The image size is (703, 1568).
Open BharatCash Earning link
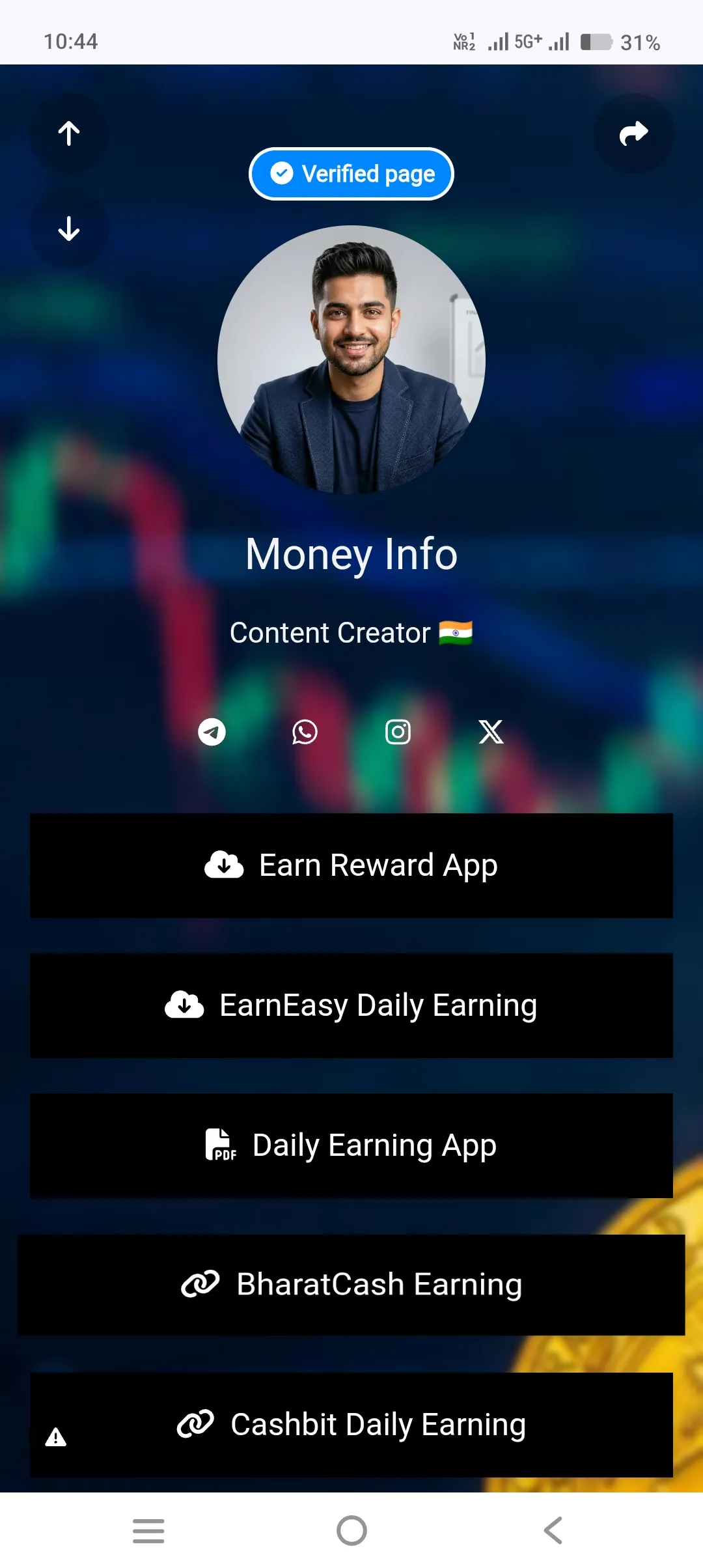(x=351, y=1285)
